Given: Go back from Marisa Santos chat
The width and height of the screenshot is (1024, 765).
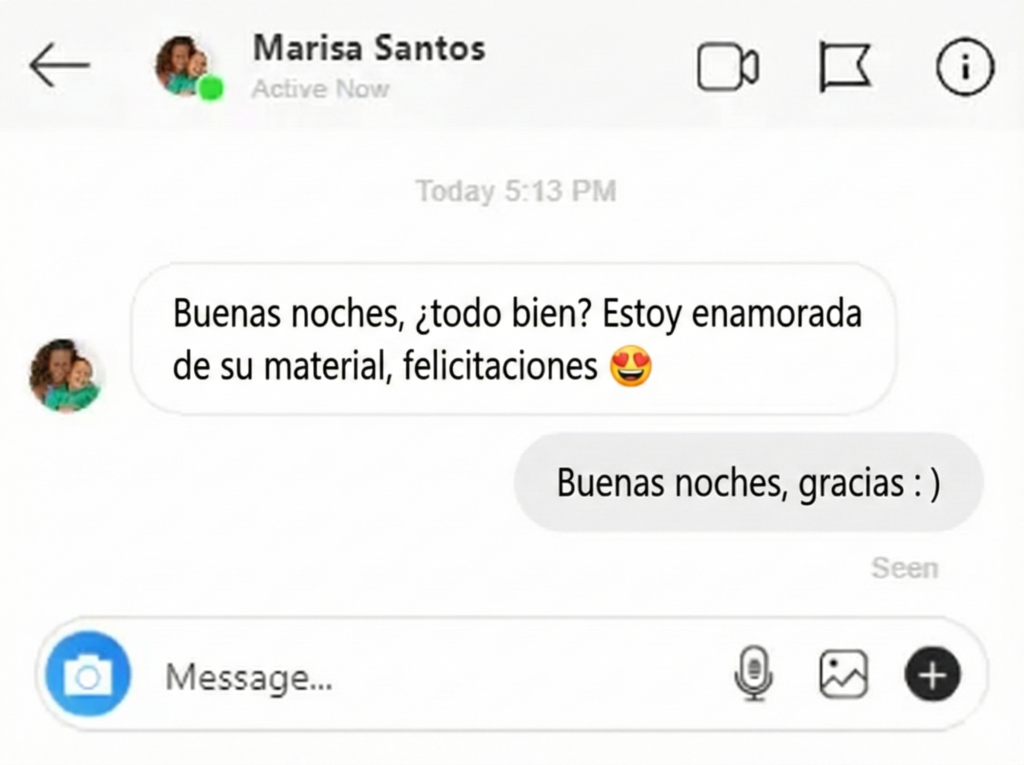Looking at the screenshot, I should pos(59,66).
